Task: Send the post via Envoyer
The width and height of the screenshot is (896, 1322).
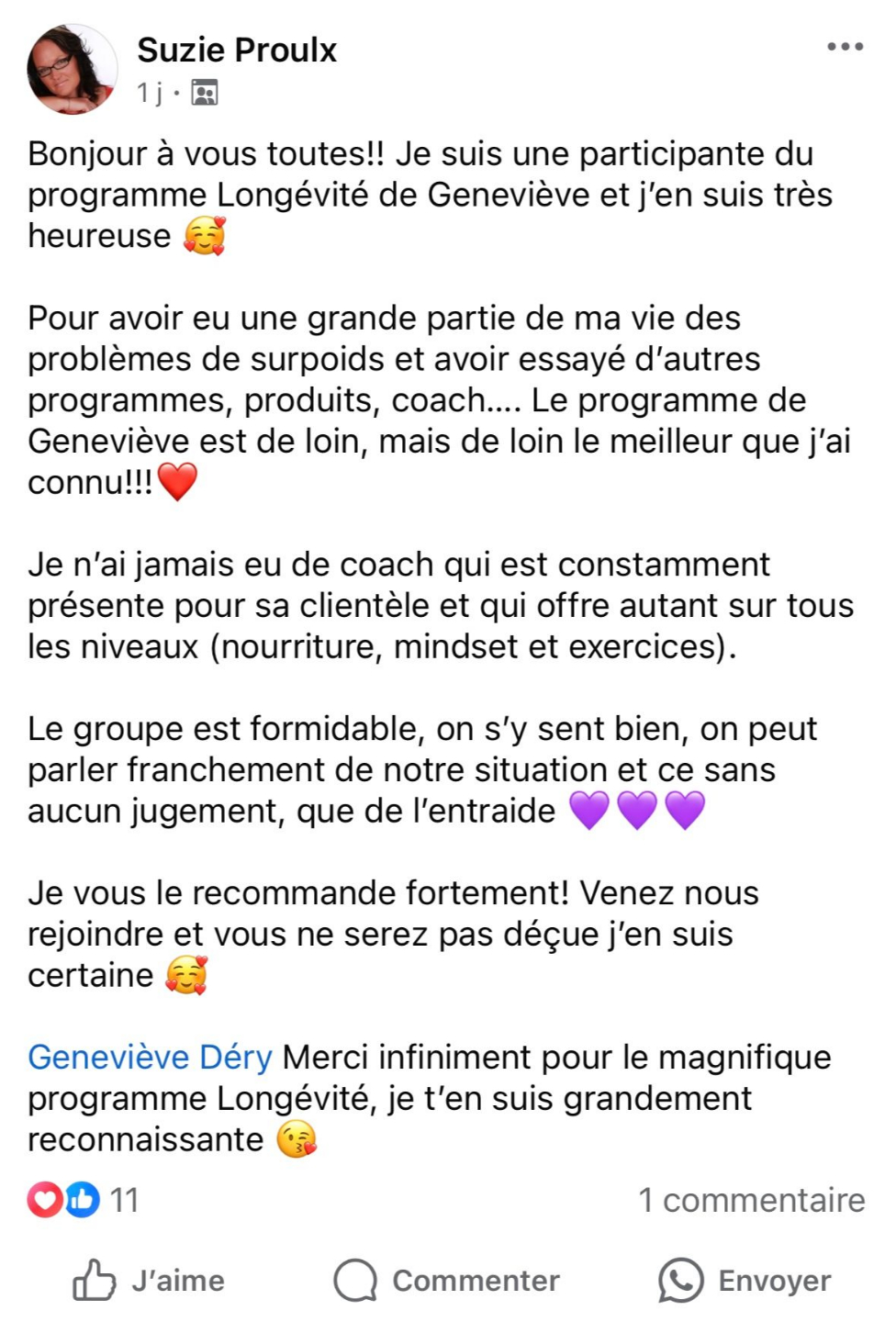Action: click(745, 1280)
